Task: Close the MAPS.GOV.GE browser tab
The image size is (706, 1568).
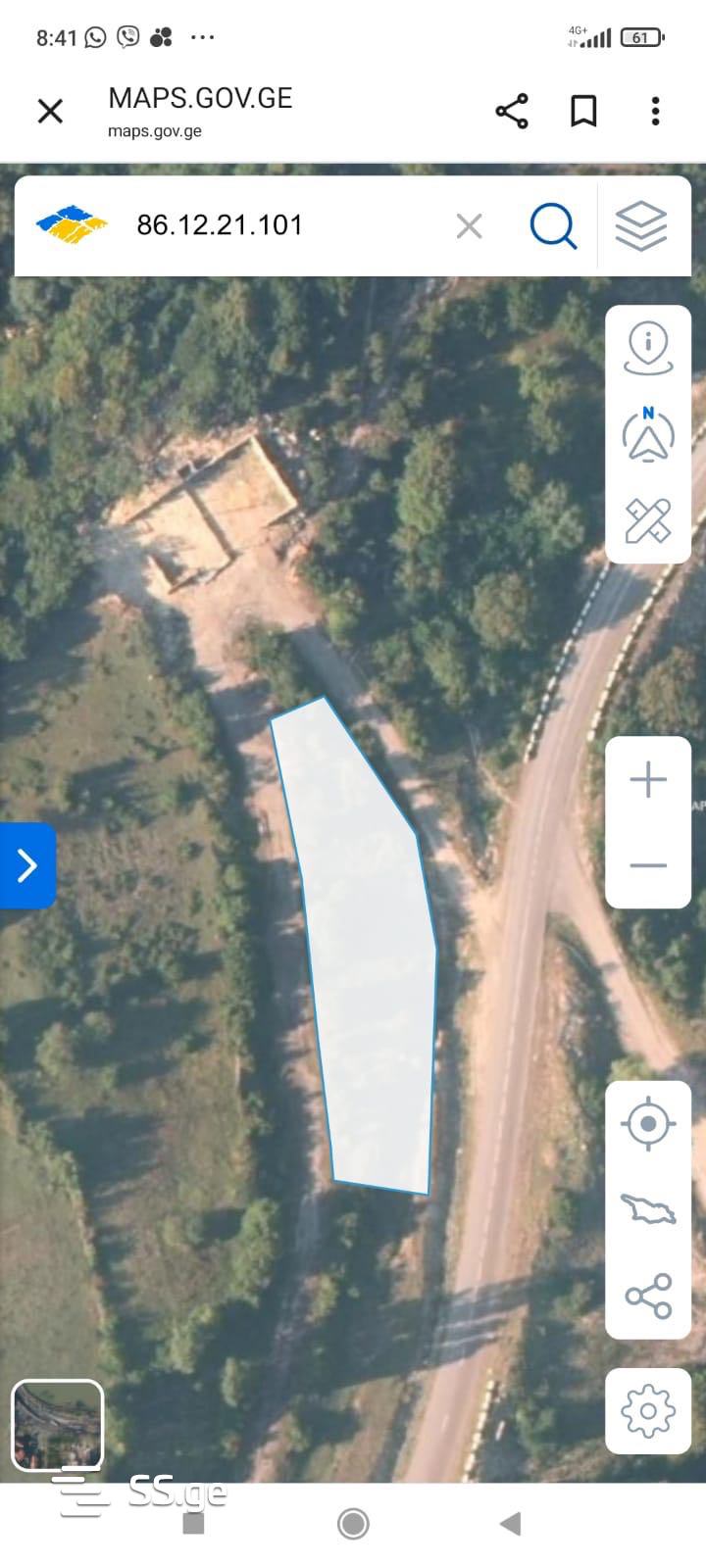Action: (50, 111)
